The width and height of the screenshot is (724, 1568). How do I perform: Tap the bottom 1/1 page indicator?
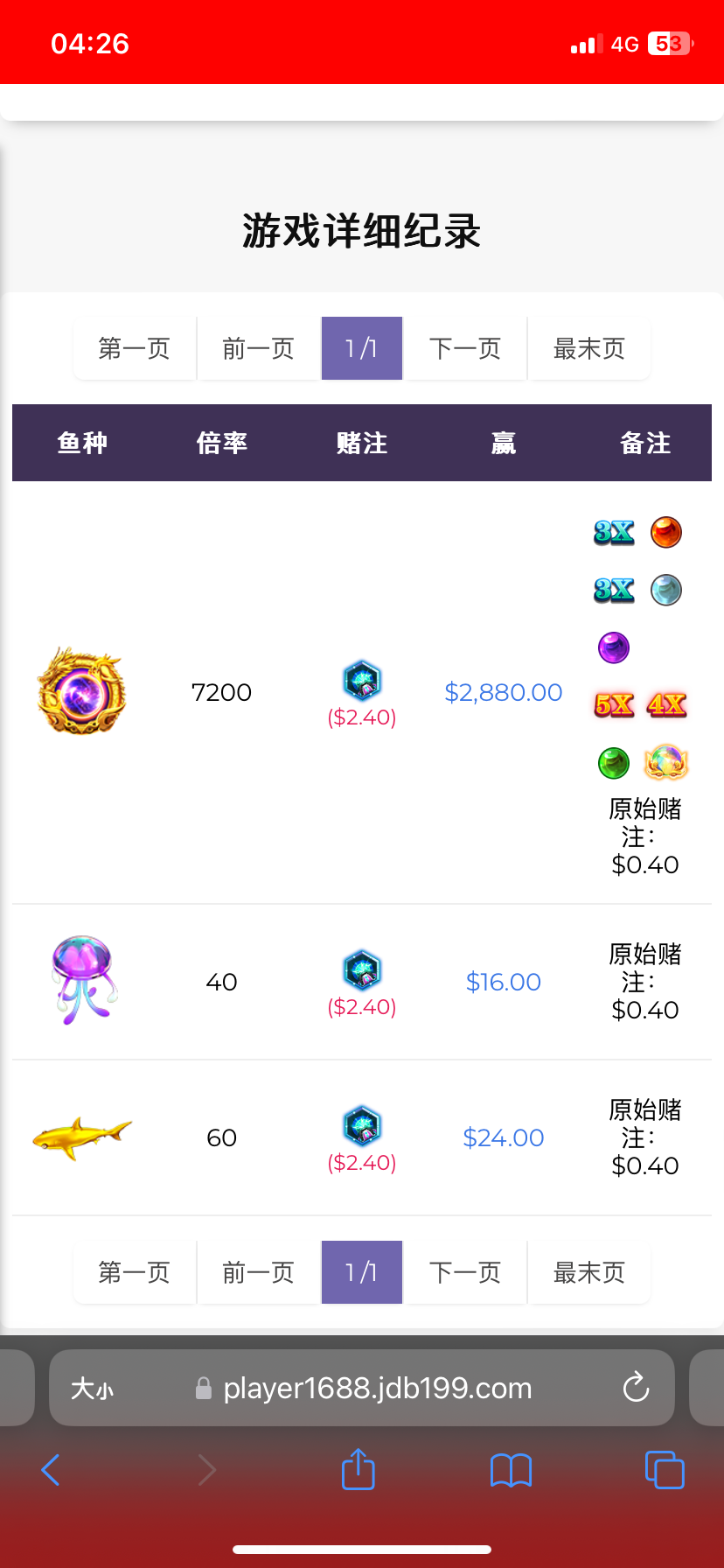coord(362,1272)
